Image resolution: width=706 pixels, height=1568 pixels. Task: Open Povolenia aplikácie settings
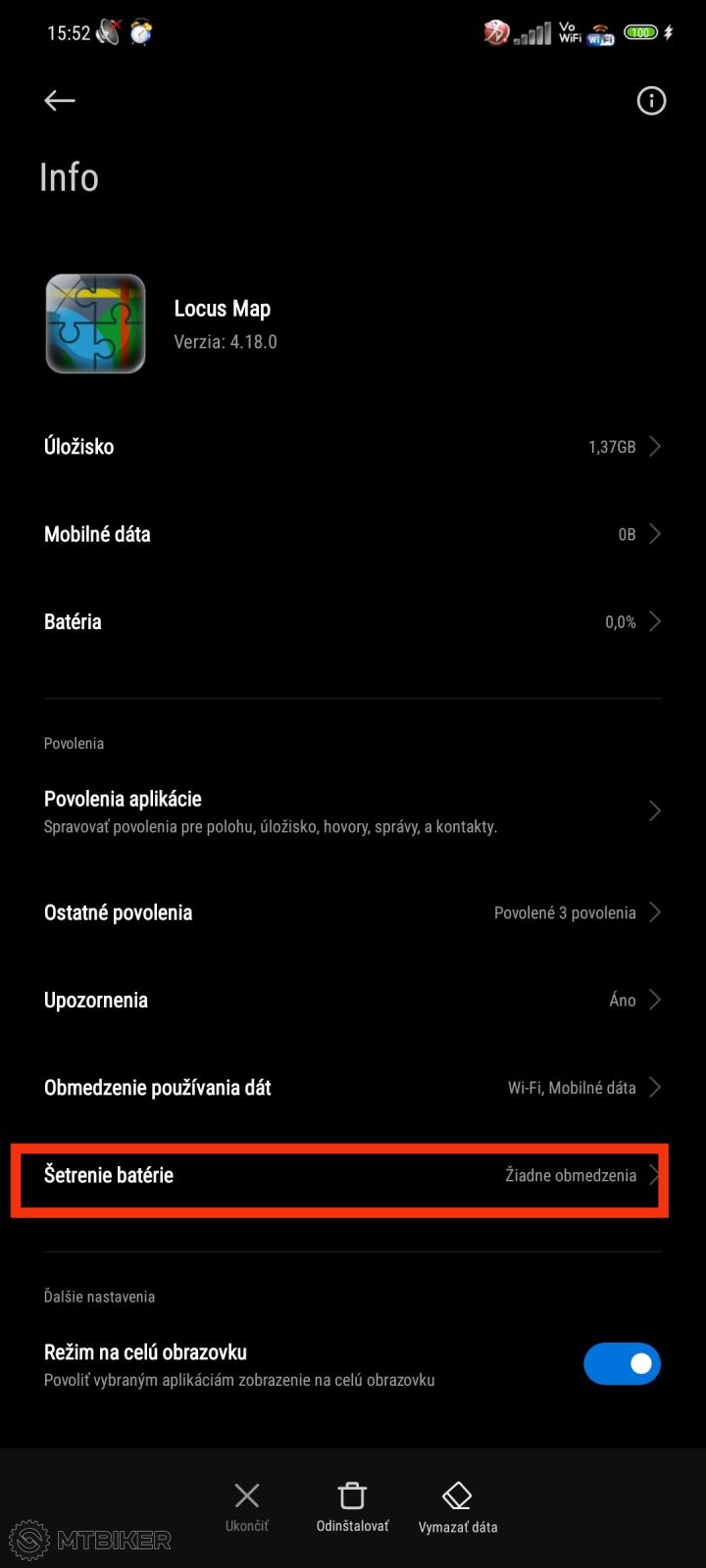coord(353,811)
